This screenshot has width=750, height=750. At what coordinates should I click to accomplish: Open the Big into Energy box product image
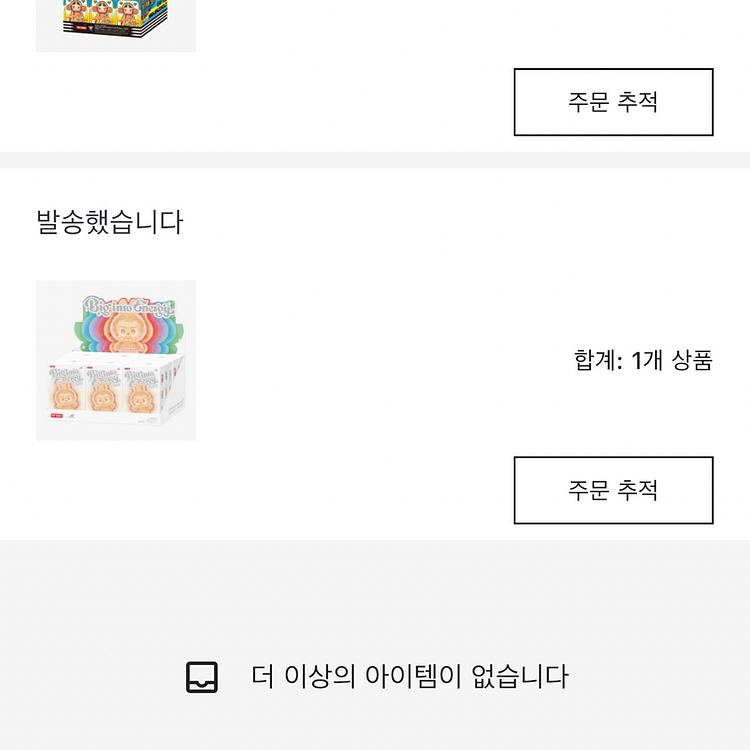coord(116,360)
